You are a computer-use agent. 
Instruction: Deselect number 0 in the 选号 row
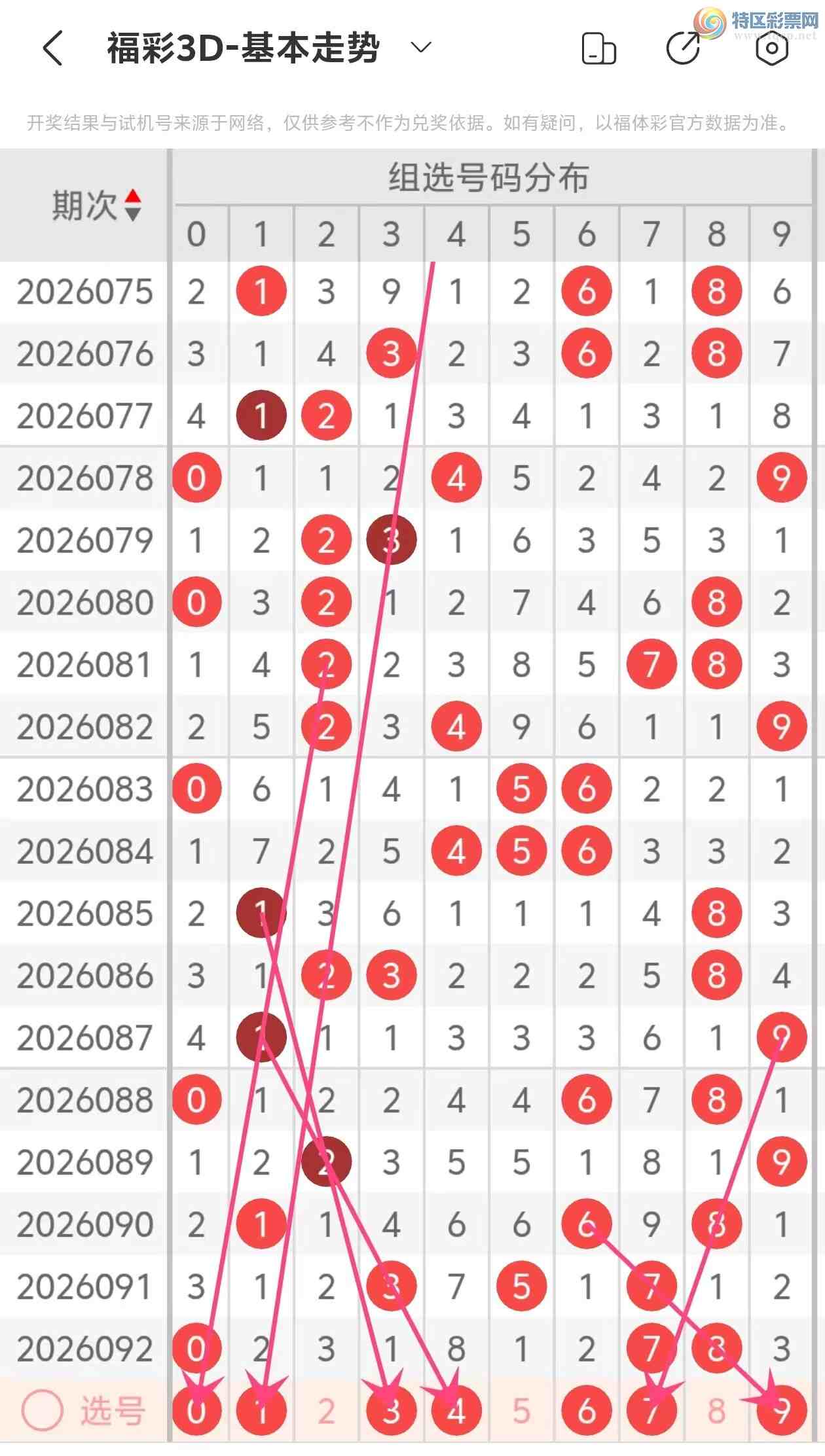(196, 1411)
